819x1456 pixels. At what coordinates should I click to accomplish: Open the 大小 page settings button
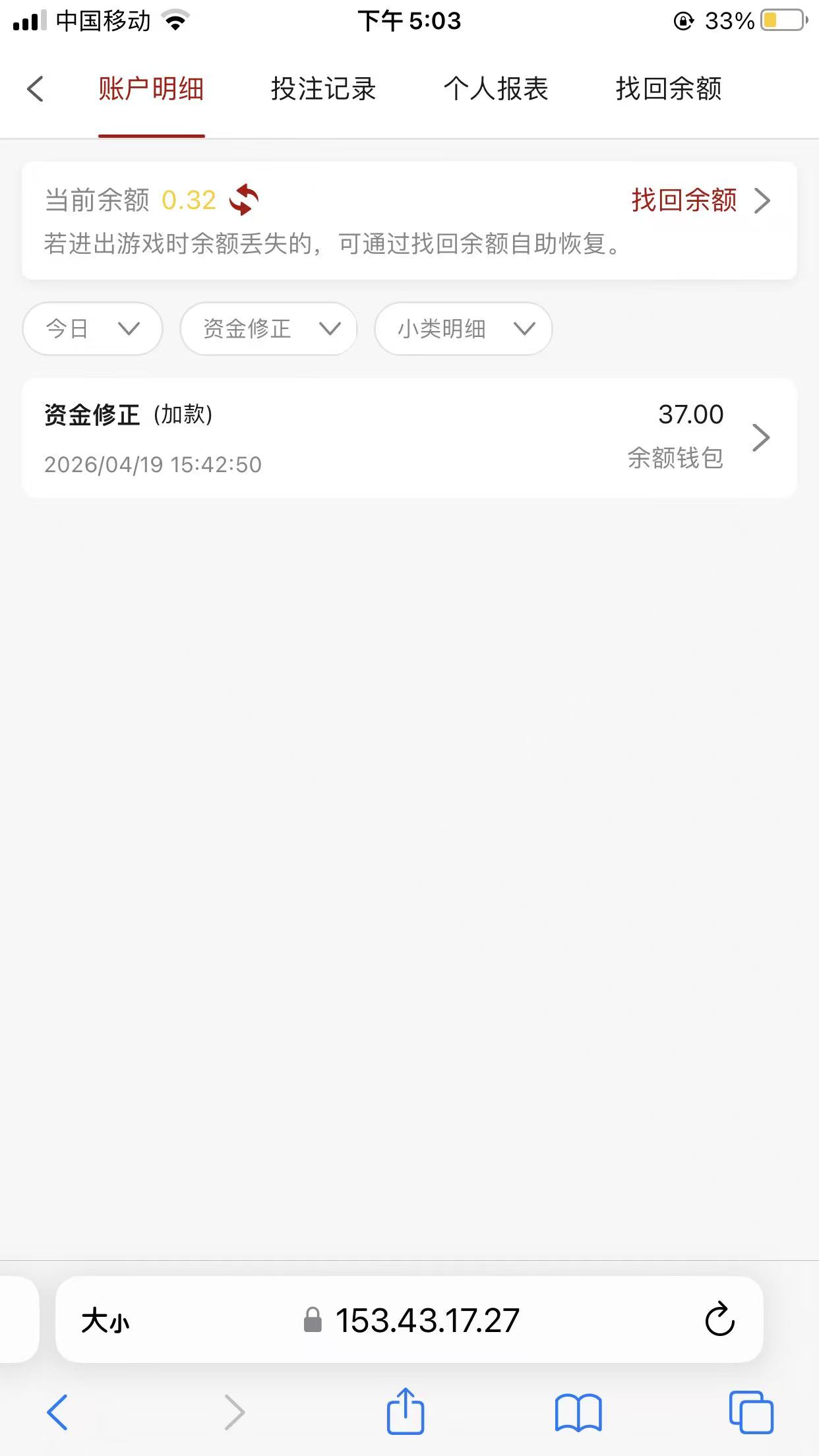(x=106, y=1321)
